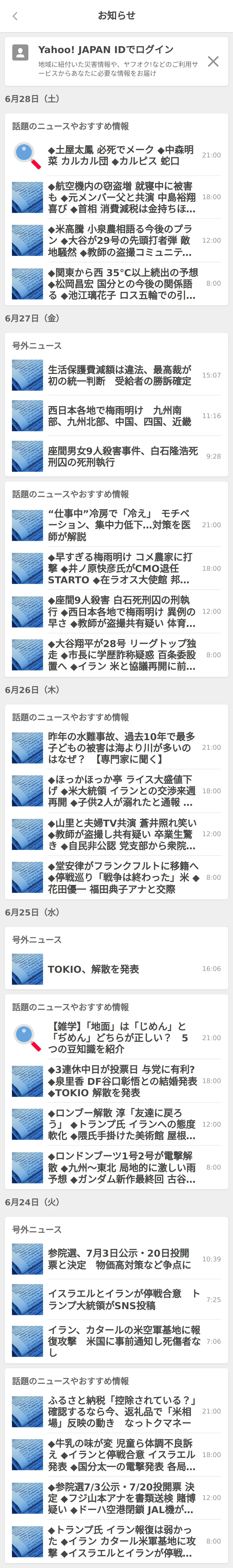This screenshot has width=233, height=1568.
Task: Open the ふるさと納税「控除されている？」 article
Action: (x=122, y=1411)
